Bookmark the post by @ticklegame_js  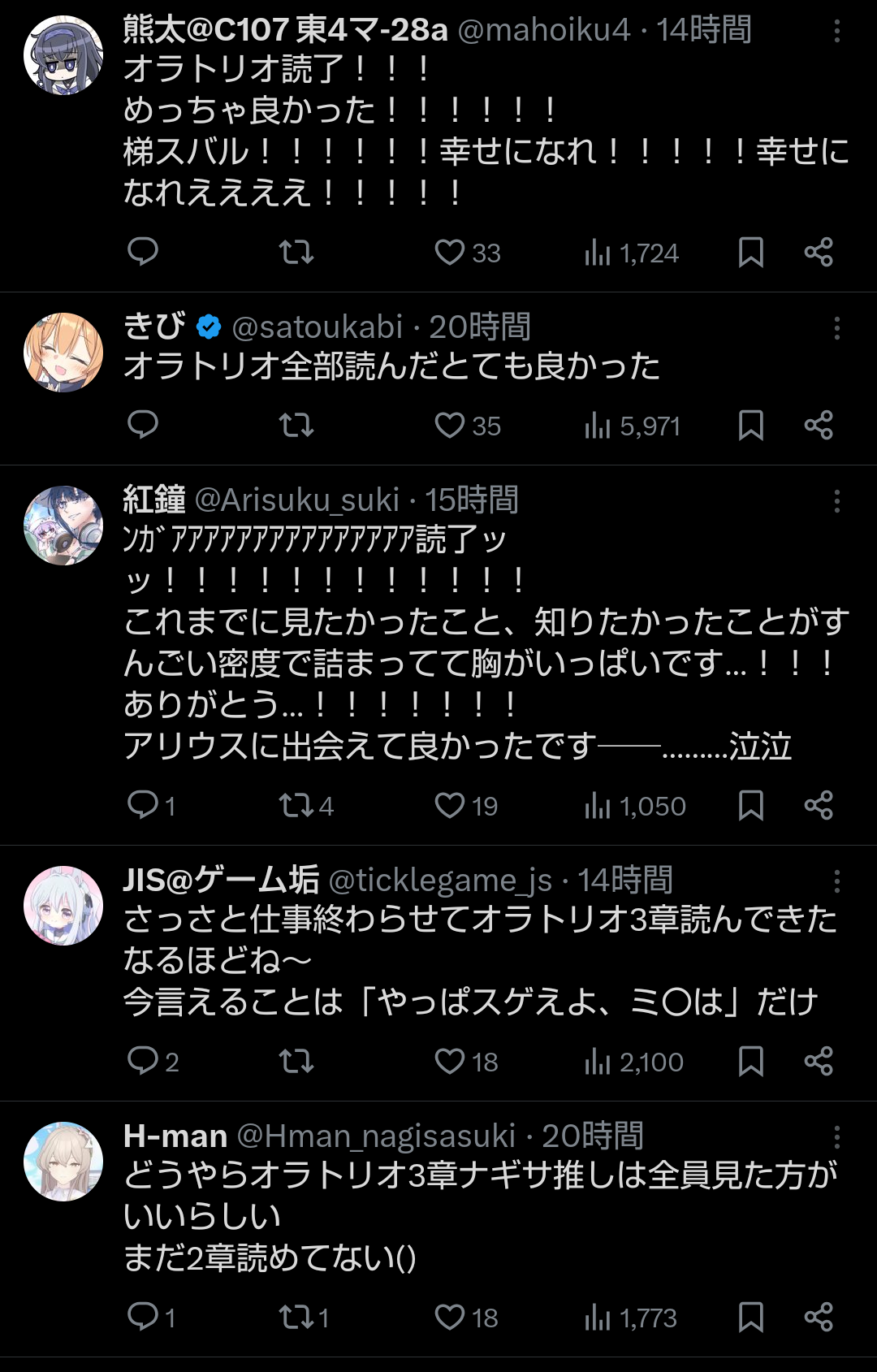coord(750,1061)
